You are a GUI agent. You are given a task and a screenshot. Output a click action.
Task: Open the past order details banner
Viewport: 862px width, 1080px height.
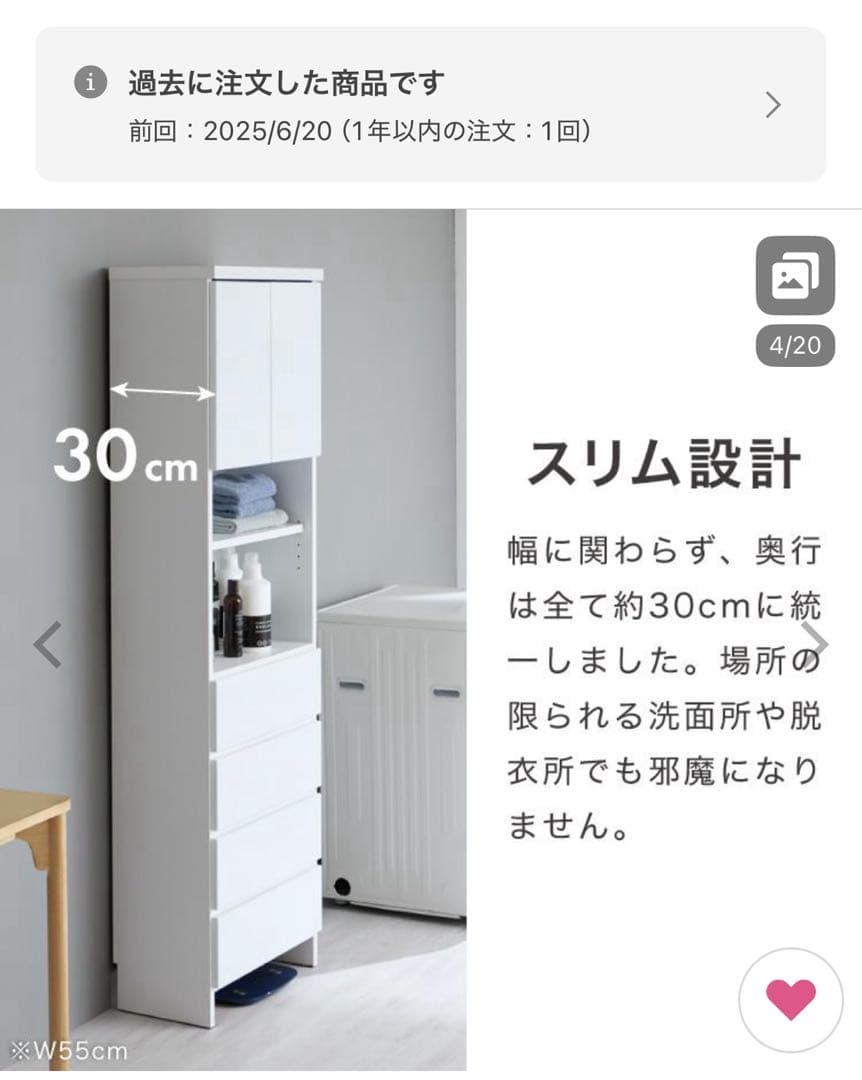click(430, 104)
